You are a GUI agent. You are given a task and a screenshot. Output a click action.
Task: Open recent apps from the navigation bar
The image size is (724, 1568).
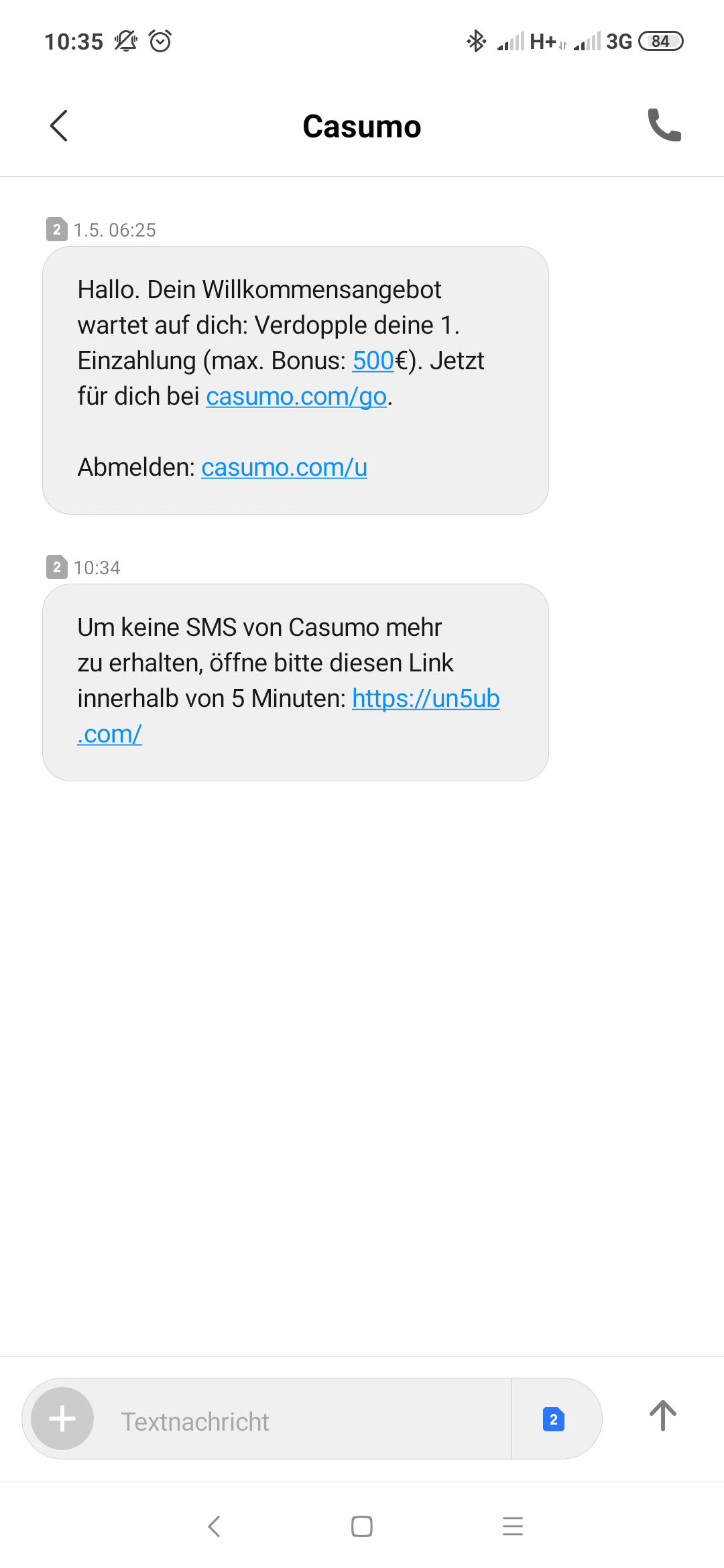(x=512, y=1526)
